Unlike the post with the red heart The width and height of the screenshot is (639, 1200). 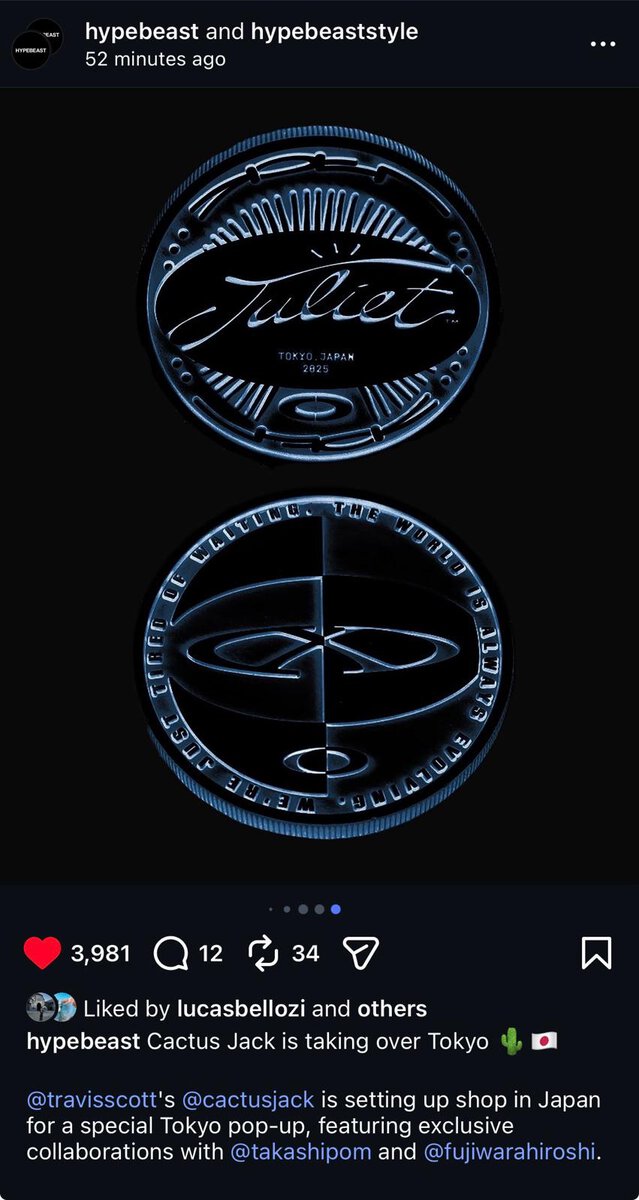click(x=42, y=953)
